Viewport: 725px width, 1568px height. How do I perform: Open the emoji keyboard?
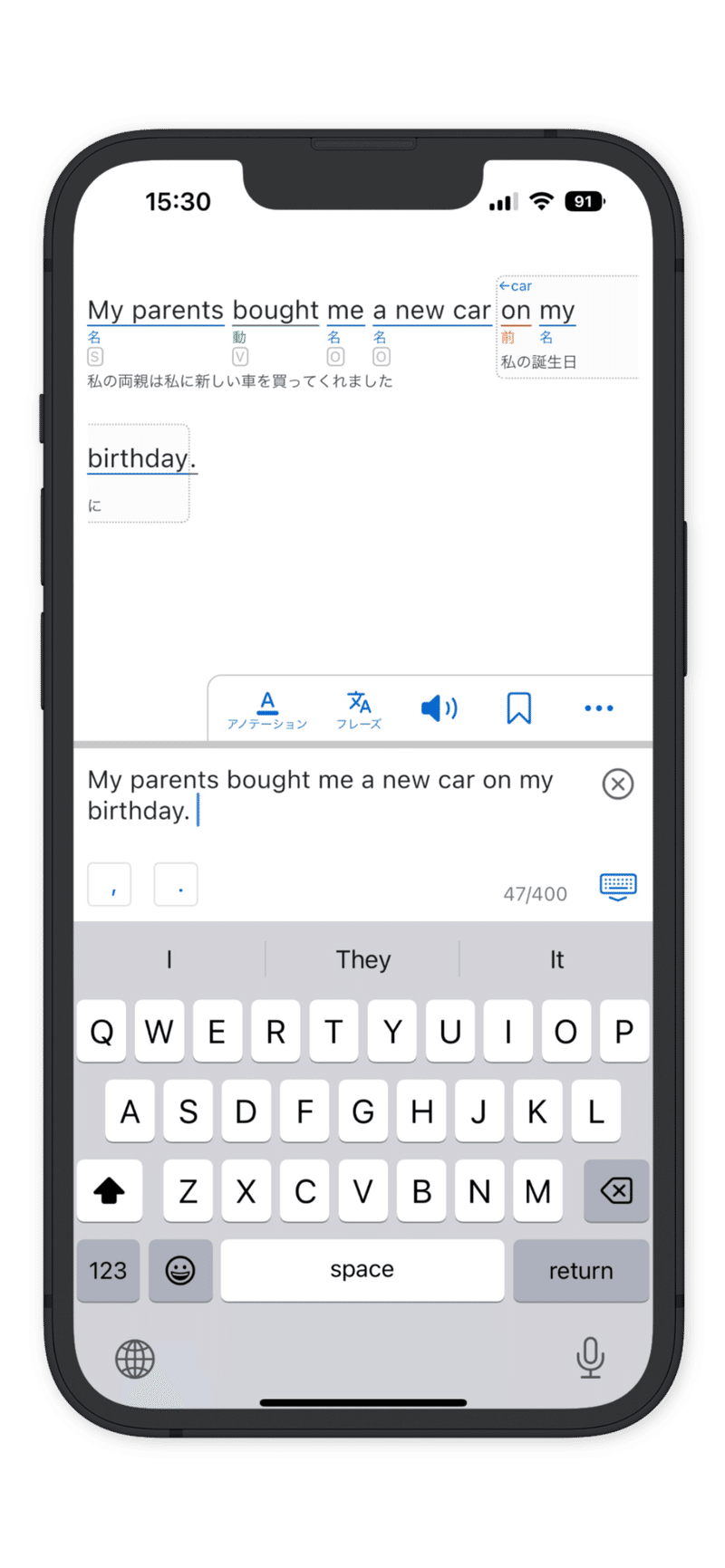[x=180, y=1270]
